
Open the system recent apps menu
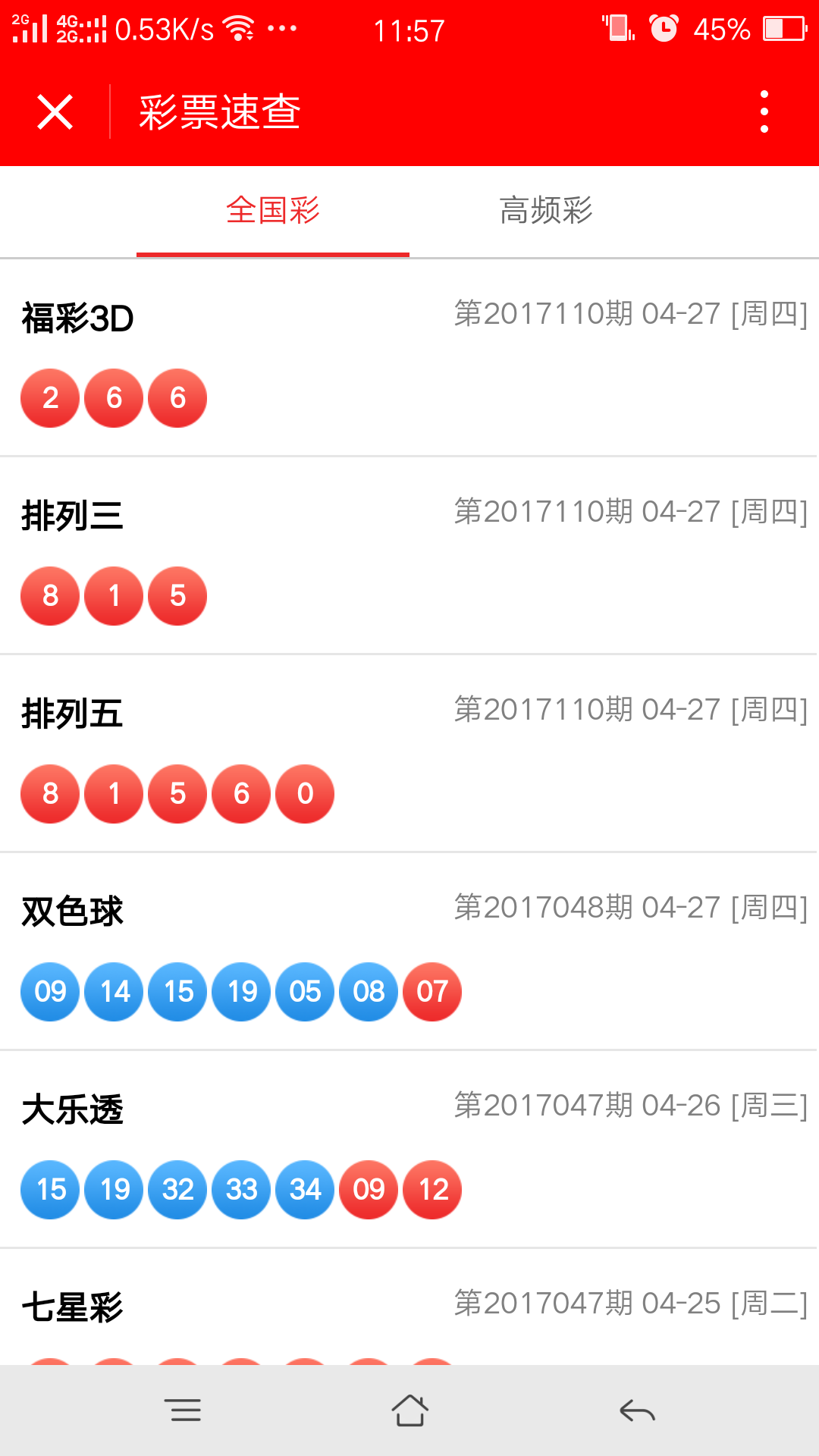pyautogui.click(x=183, y=1410)
